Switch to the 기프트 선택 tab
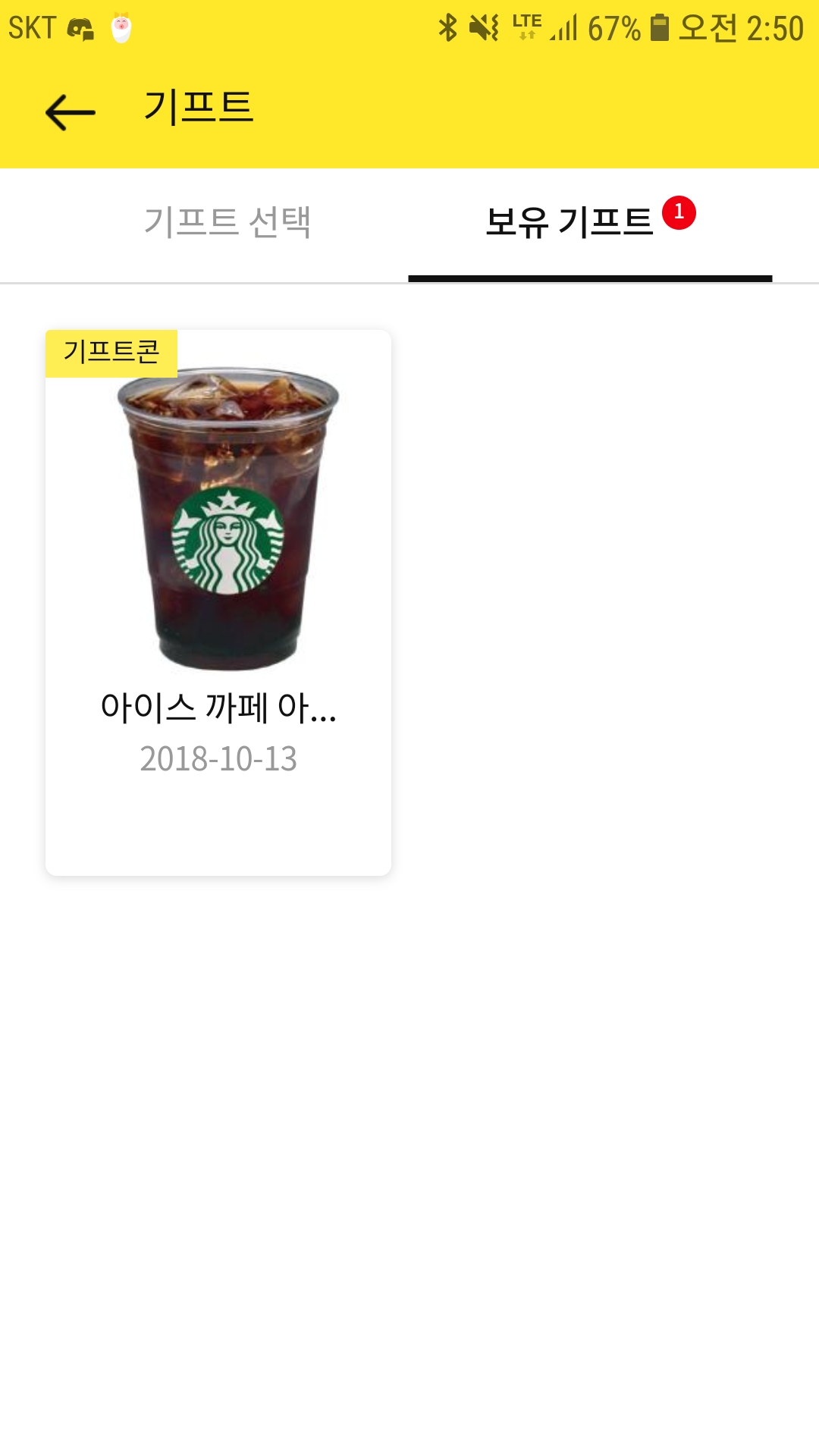 (227, 223)
